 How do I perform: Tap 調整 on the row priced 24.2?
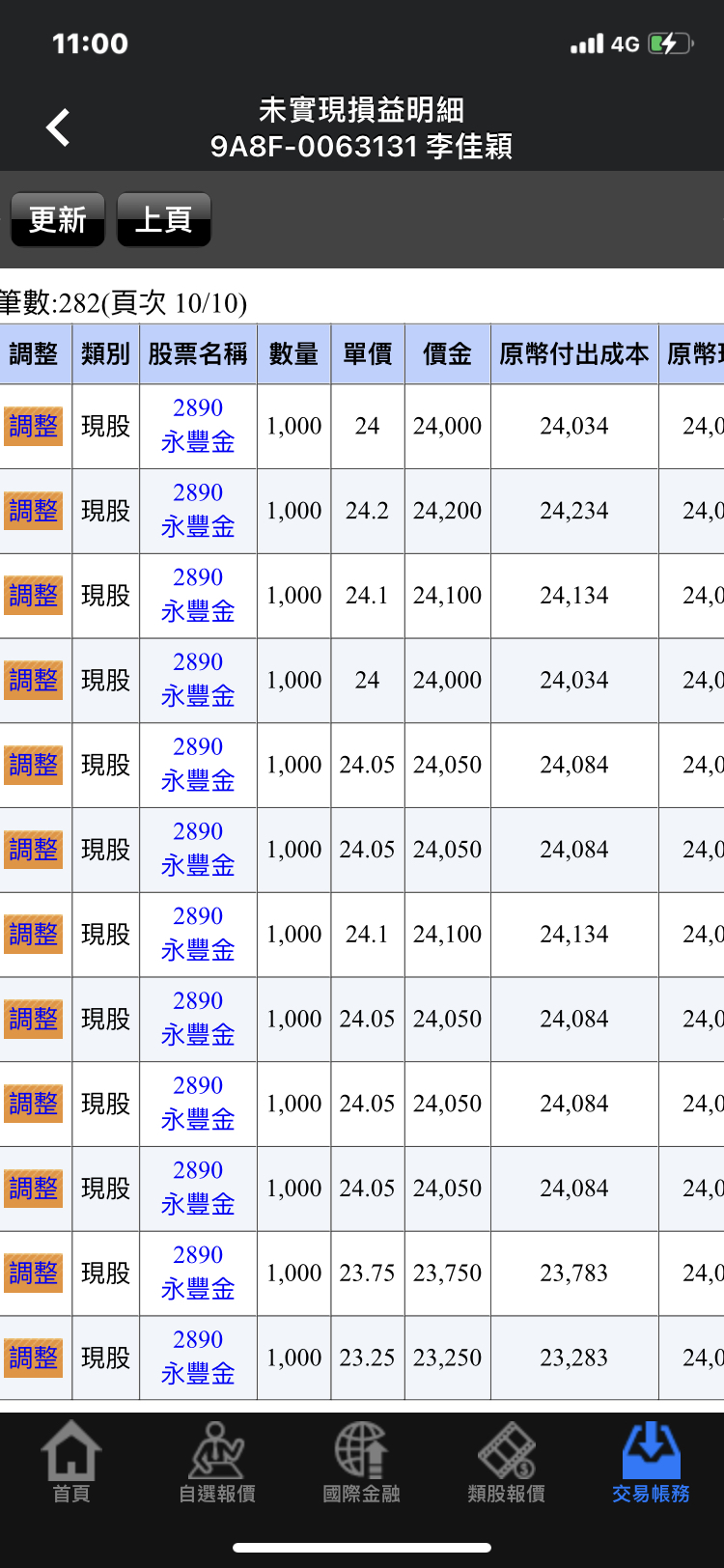tap(34, 511)
